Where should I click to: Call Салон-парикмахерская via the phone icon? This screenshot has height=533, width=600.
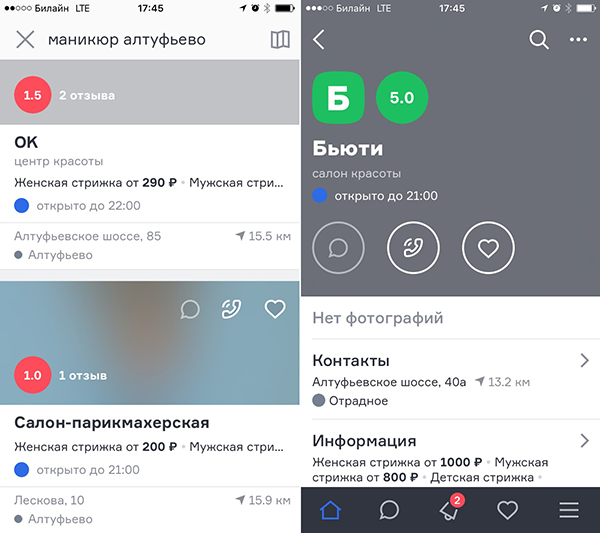232,310
